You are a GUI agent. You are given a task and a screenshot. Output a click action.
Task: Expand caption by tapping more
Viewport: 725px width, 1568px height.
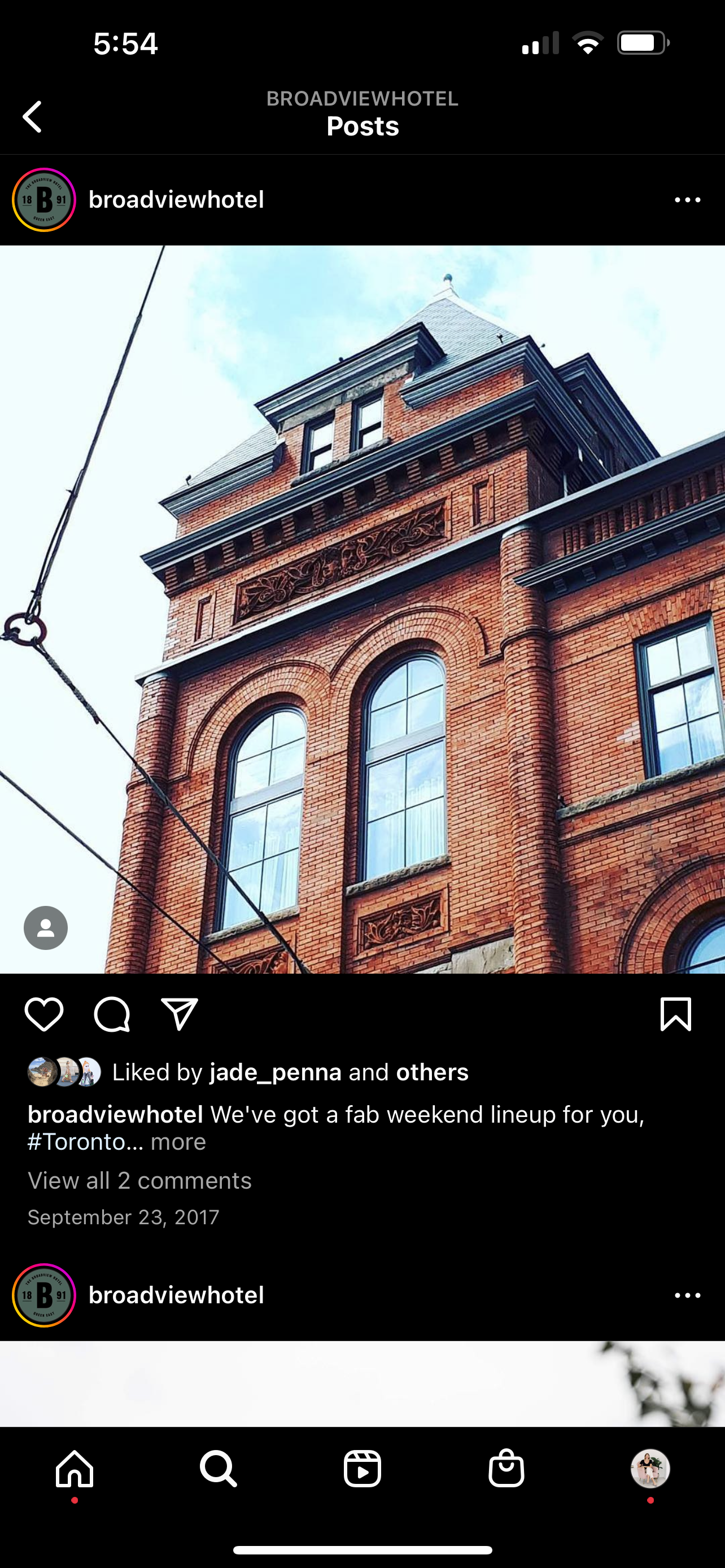[x=178, y=1141]
